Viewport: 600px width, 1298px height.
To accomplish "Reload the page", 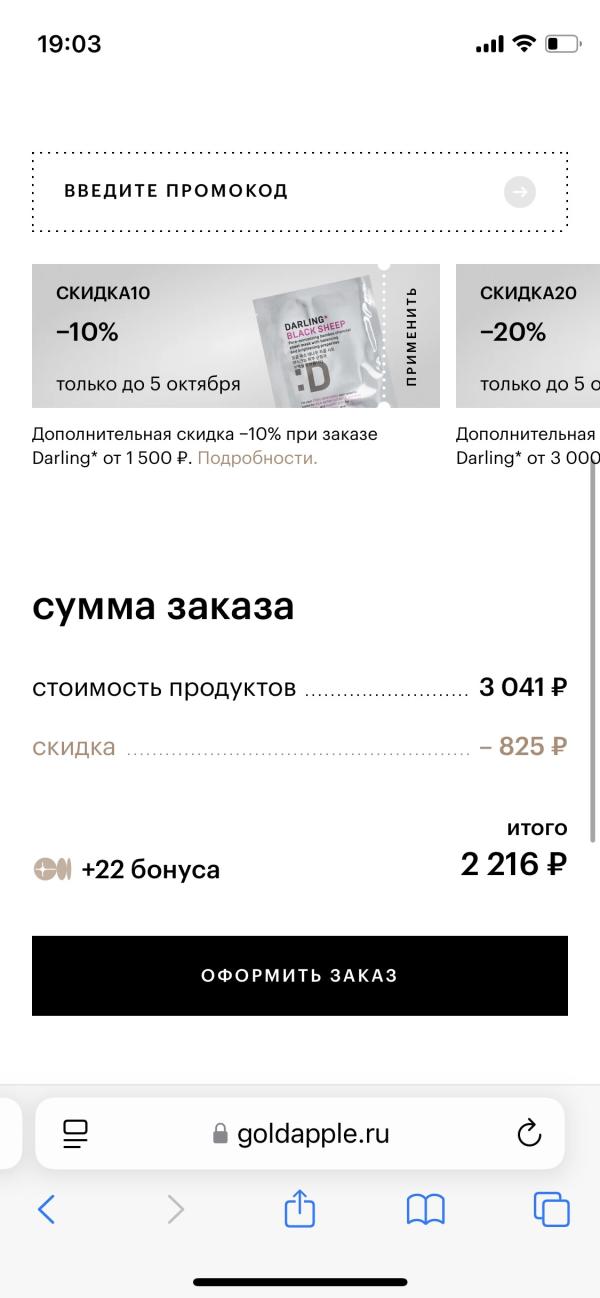I will [x=528, y=1133].
